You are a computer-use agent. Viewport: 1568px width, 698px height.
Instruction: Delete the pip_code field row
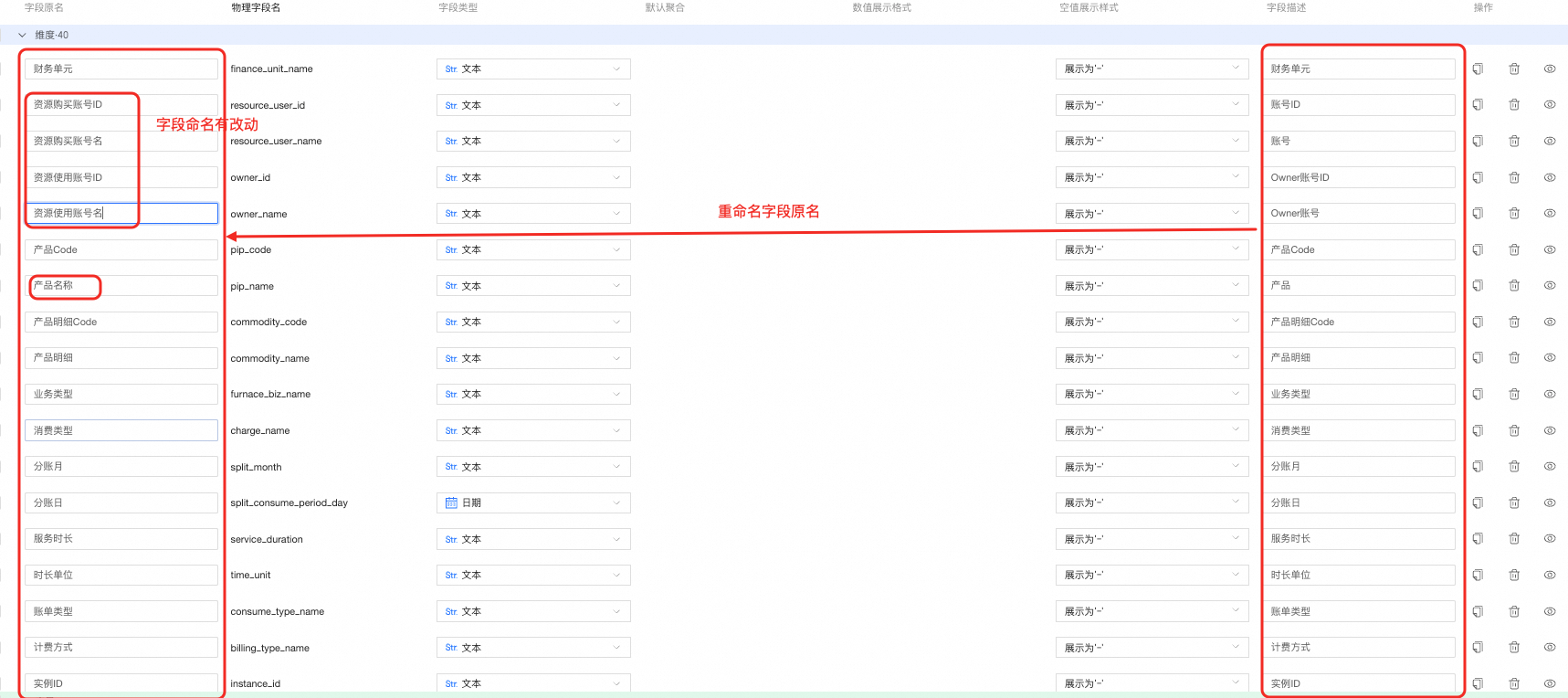click(1514, 249)
